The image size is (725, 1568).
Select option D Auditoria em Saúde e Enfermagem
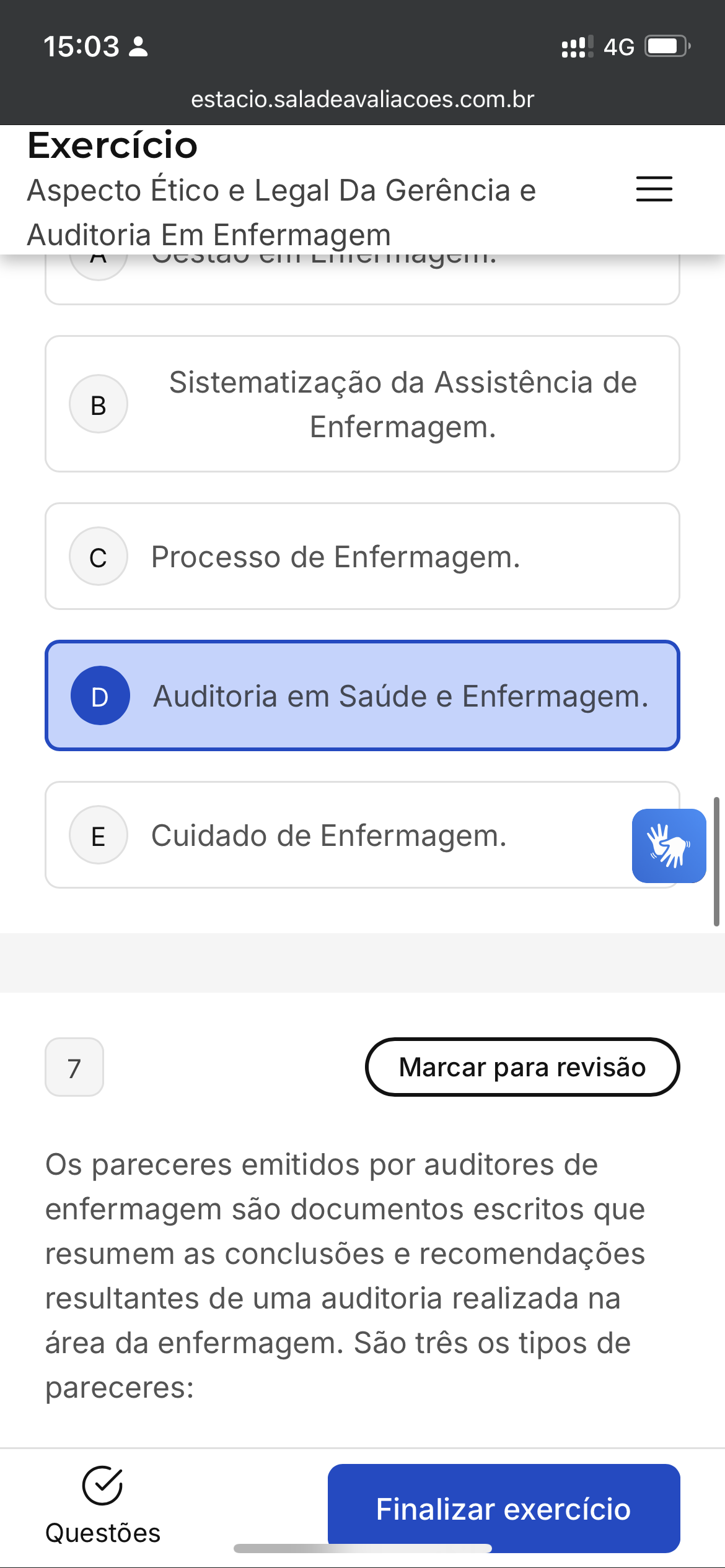point(362,695)
